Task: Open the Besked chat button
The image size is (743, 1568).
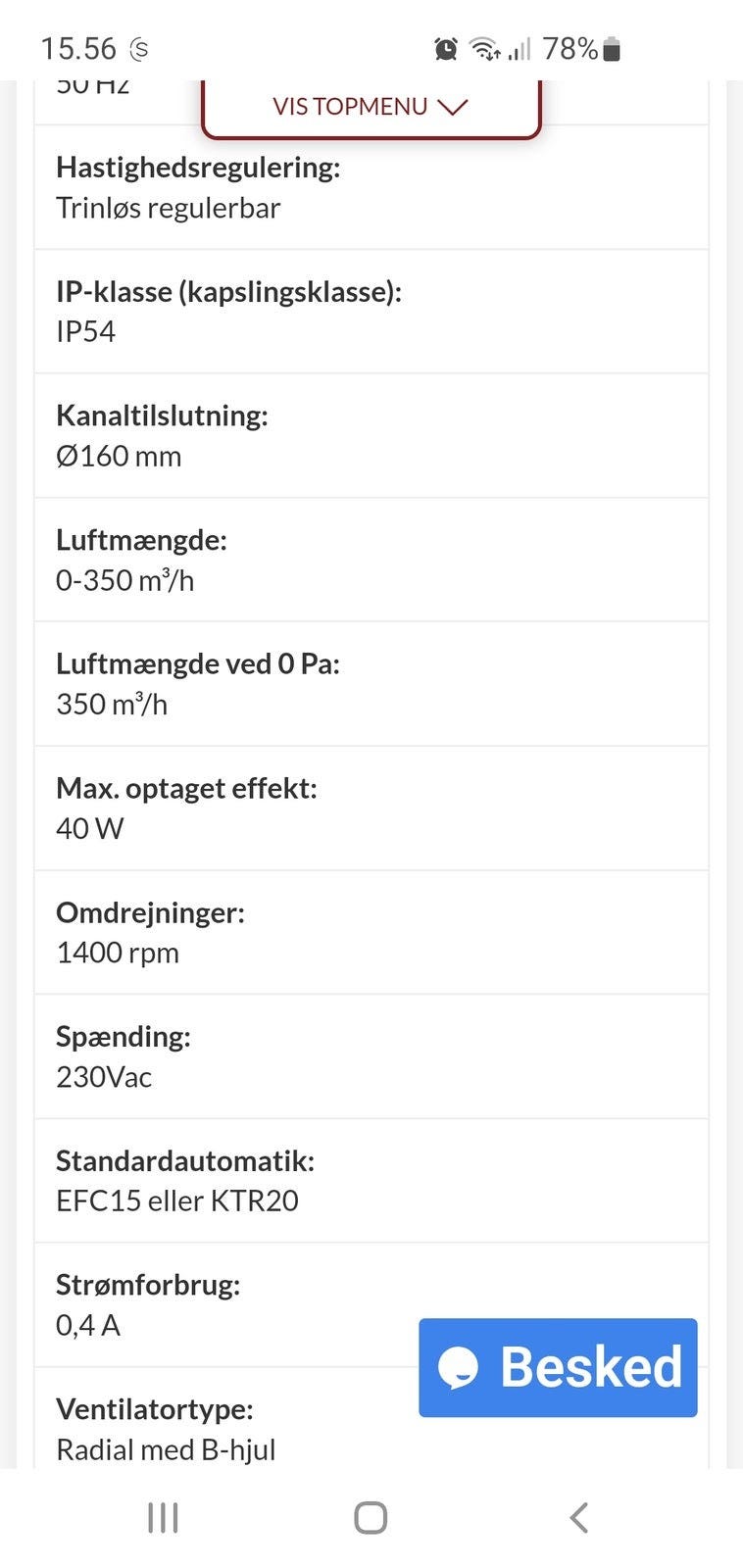Action: pos(558,1367)
